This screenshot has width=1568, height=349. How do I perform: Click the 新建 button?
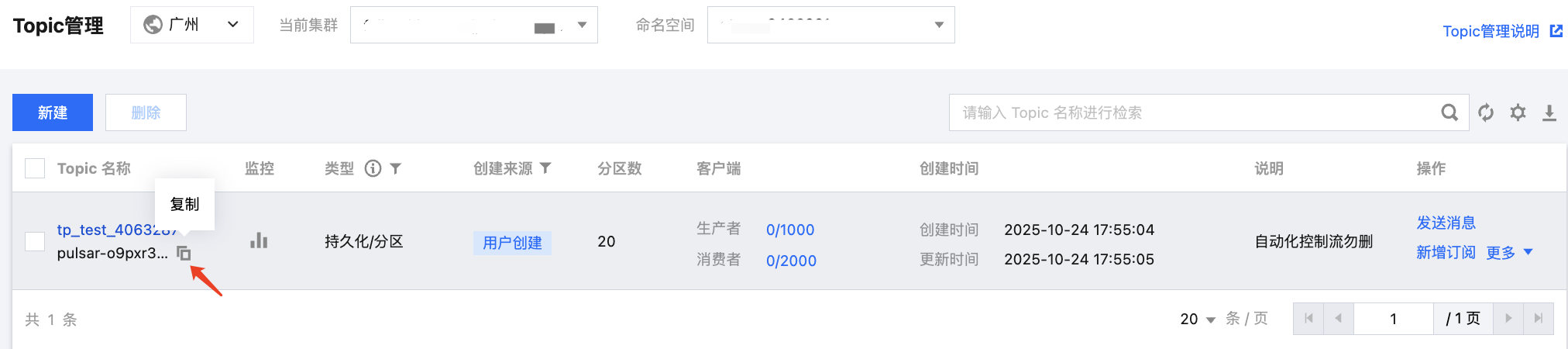[x=53, y=112]
